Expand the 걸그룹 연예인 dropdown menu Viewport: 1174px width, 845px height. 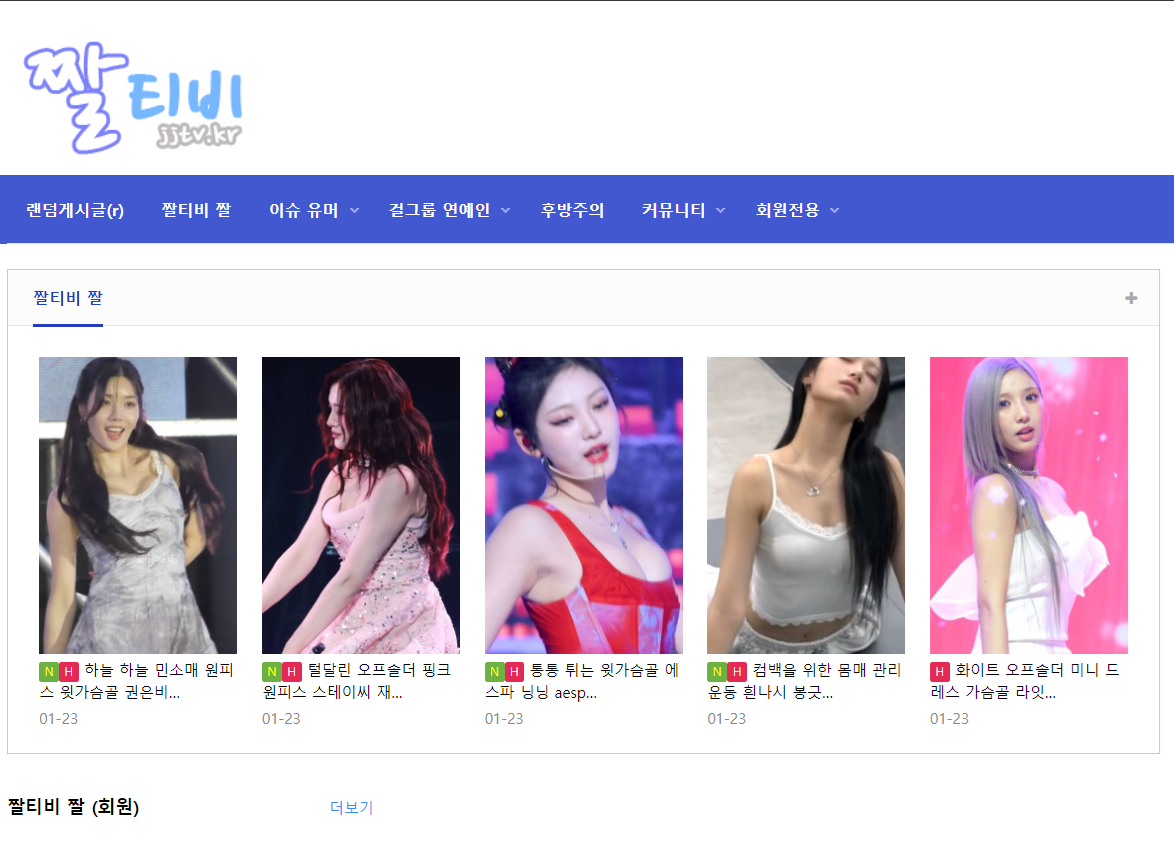(x=449, y=210)
